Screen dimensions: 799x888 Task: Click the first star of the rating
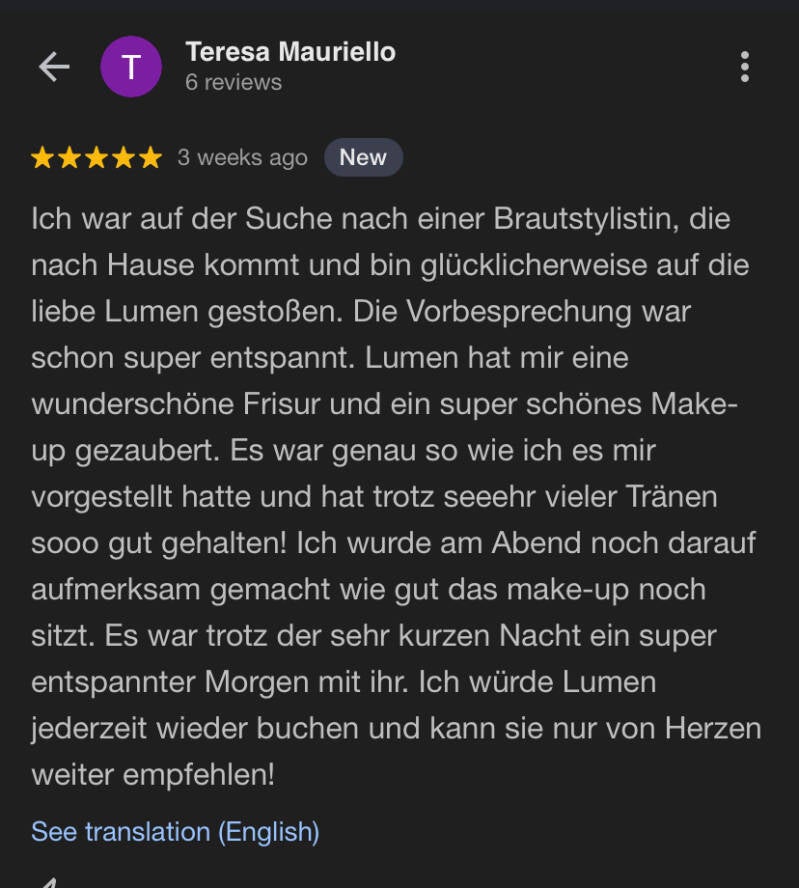(45, 157)
